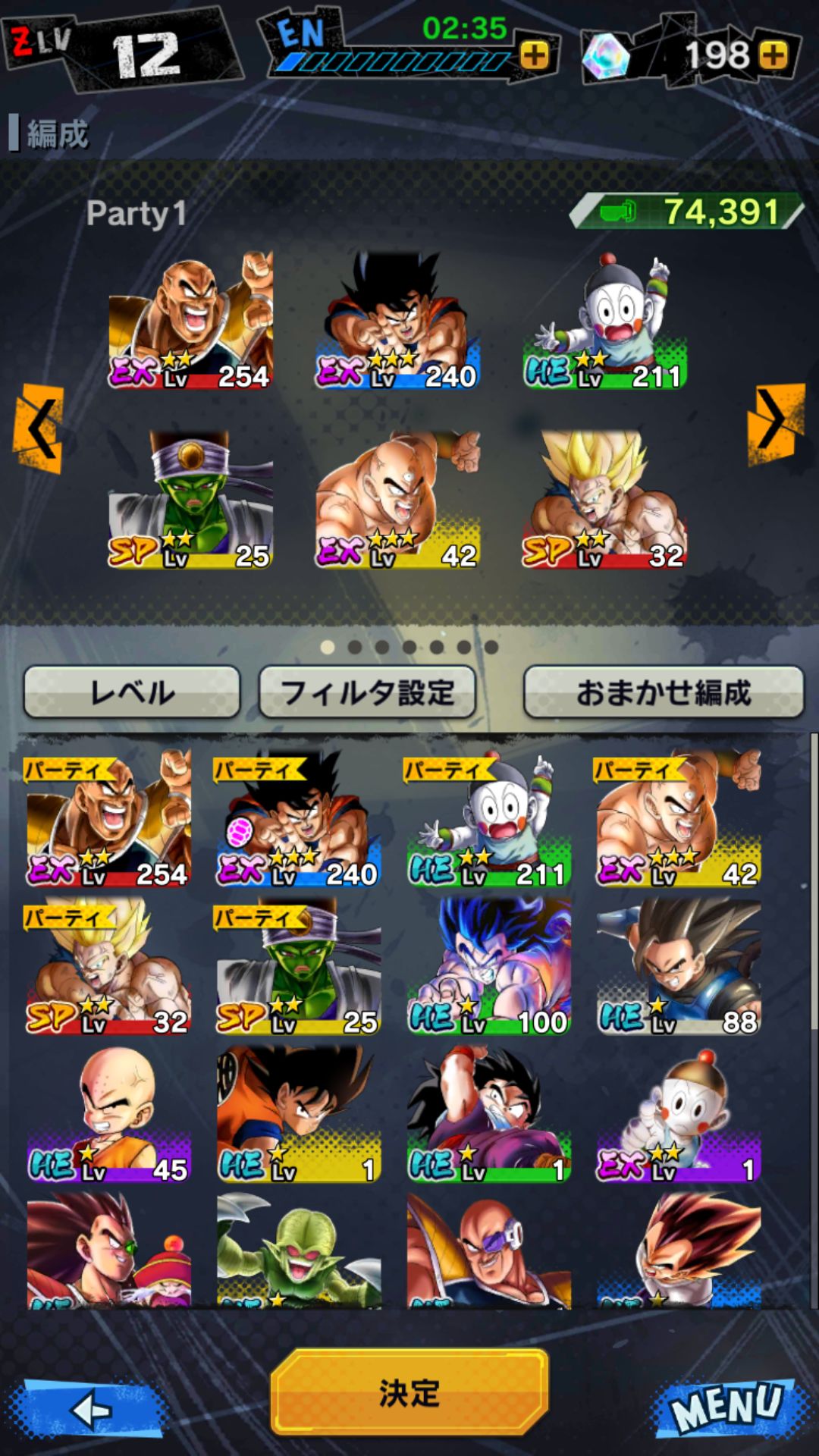Tap おまかせ編成 auto-formation button
The height and width of the screenshot is (1456, 819).
click(x=664, y=692)
